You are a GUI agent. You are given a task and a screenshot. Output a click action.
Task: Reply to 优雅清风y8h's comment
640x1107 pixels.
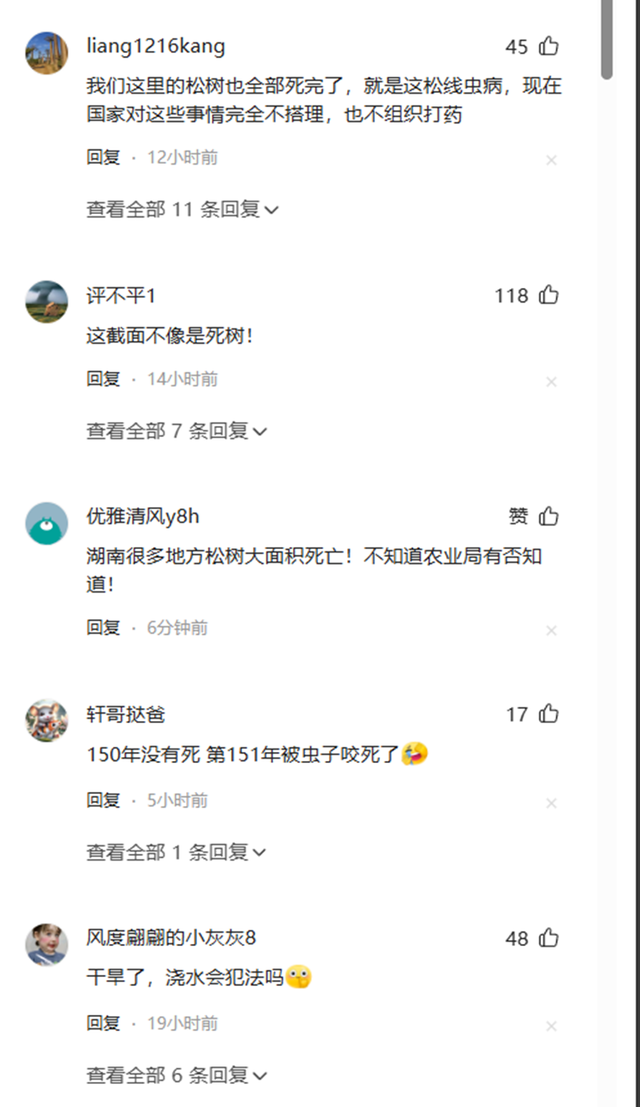pos(103,628)
